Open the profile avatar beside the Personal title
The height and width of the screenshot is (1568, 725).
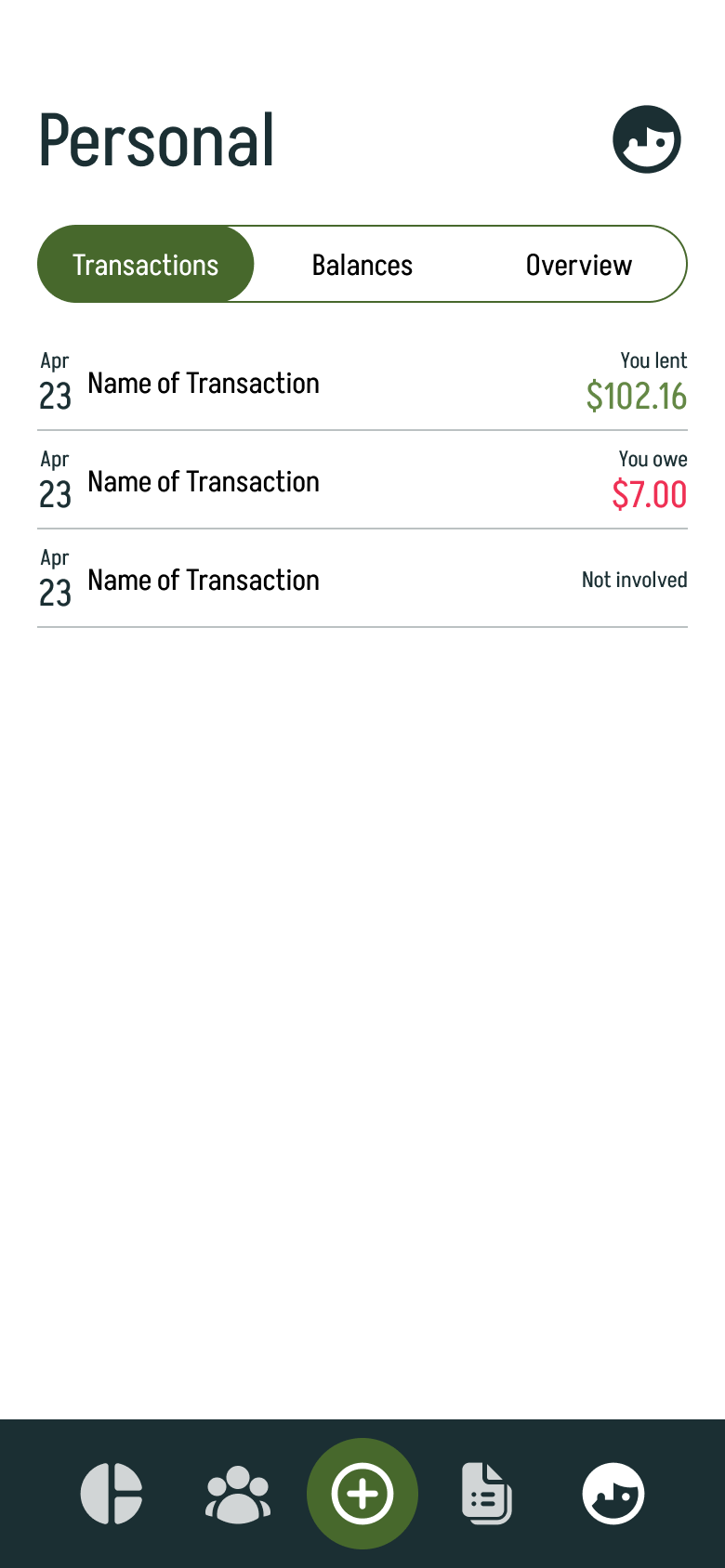647,139
